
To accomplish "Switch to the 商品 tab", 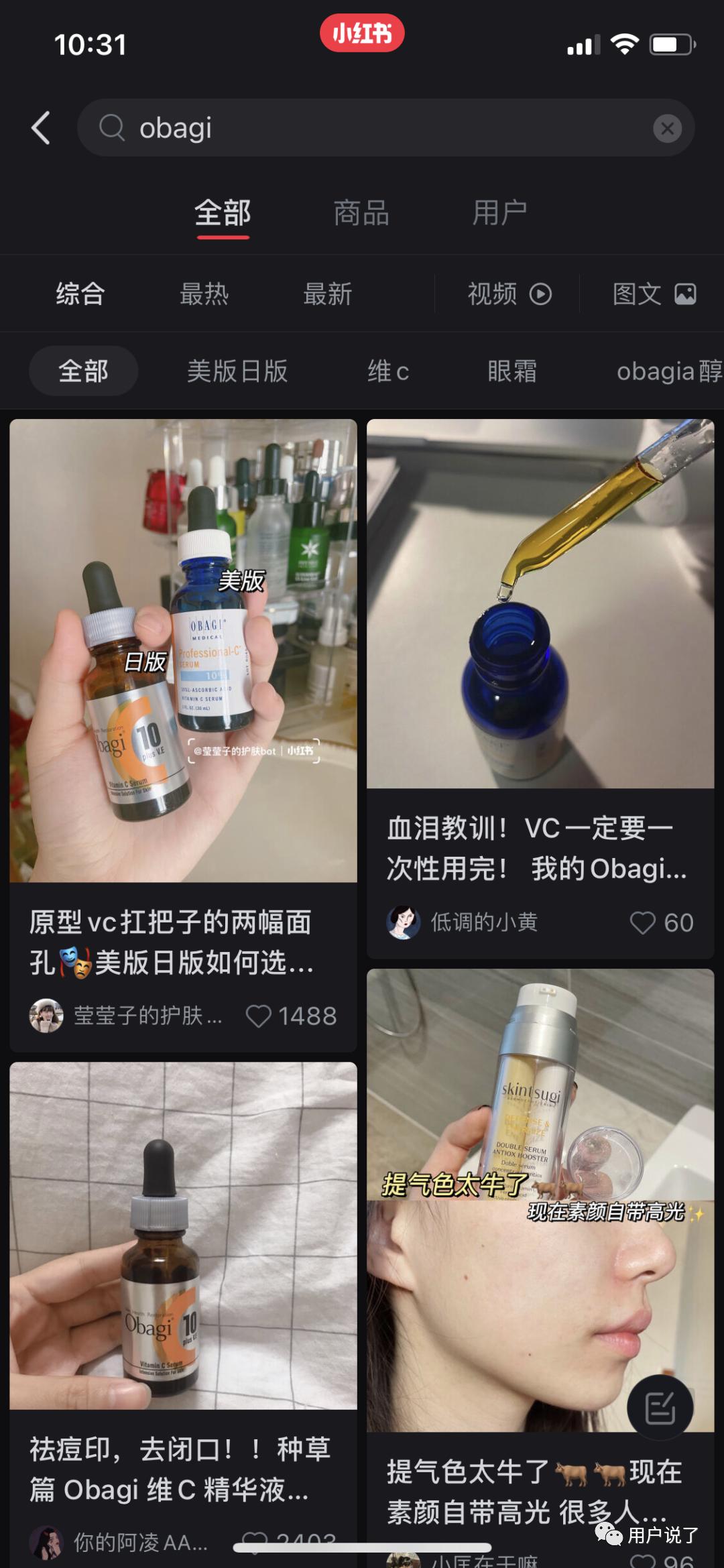I will [361, 213].
